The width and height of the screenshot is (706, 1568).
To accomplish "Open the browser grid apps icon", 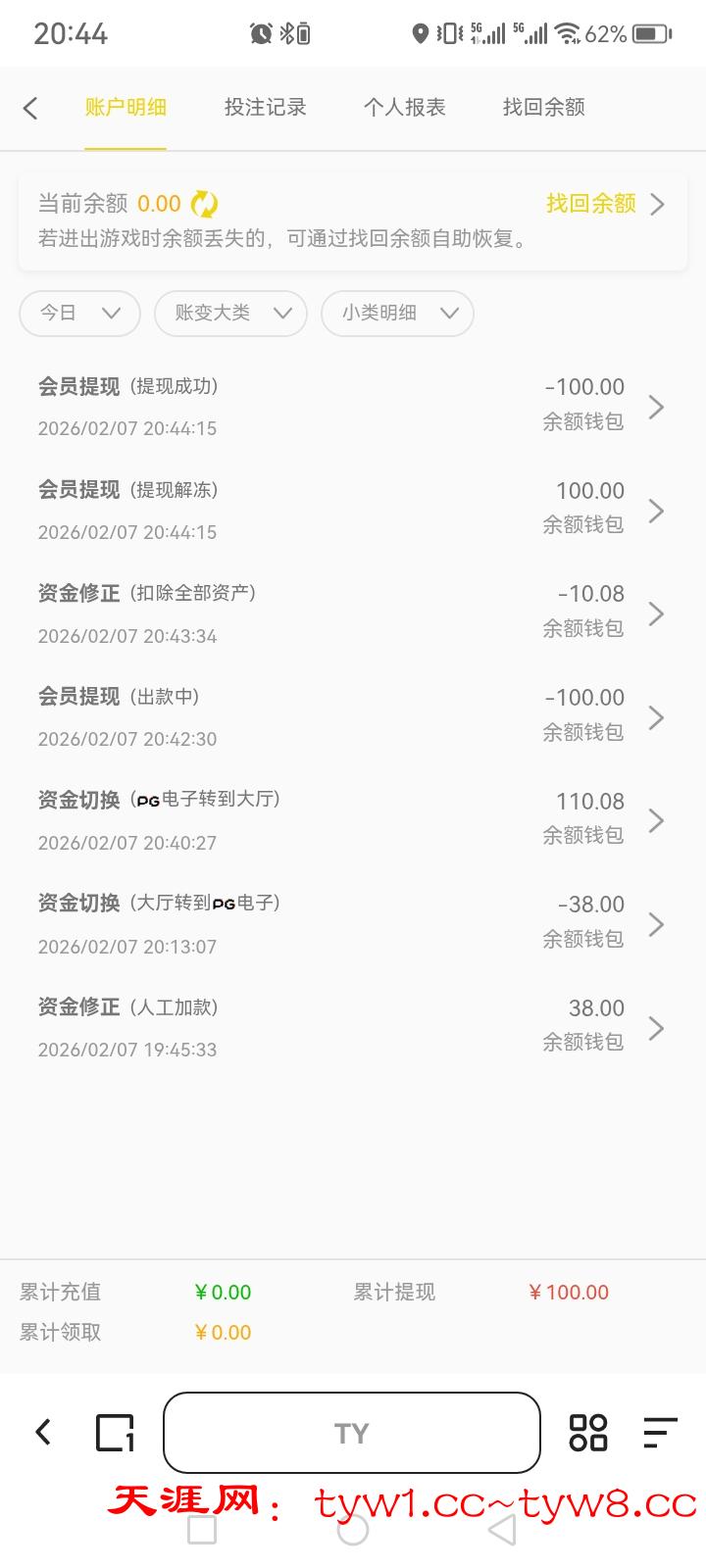I will [x=588, y=1433].
